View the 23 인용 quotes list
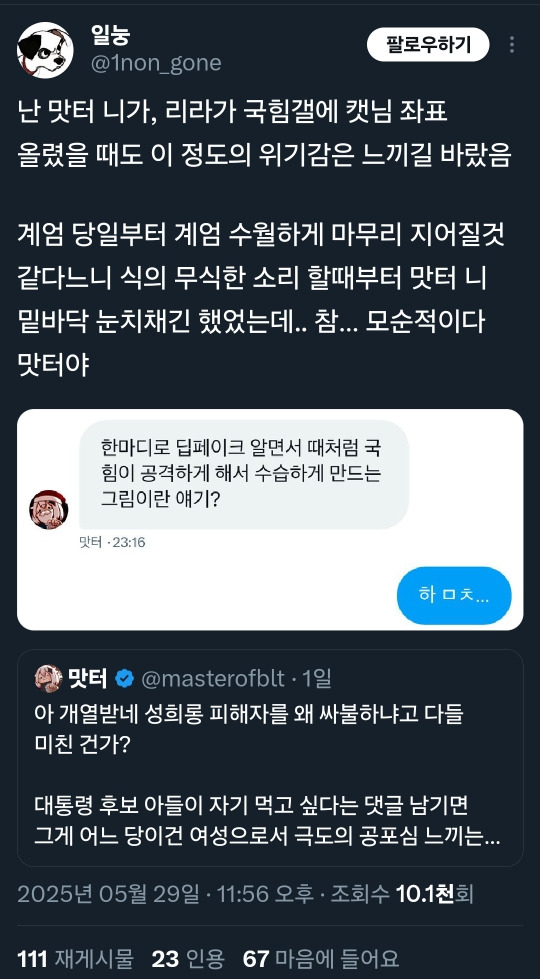 pos(187,958)
